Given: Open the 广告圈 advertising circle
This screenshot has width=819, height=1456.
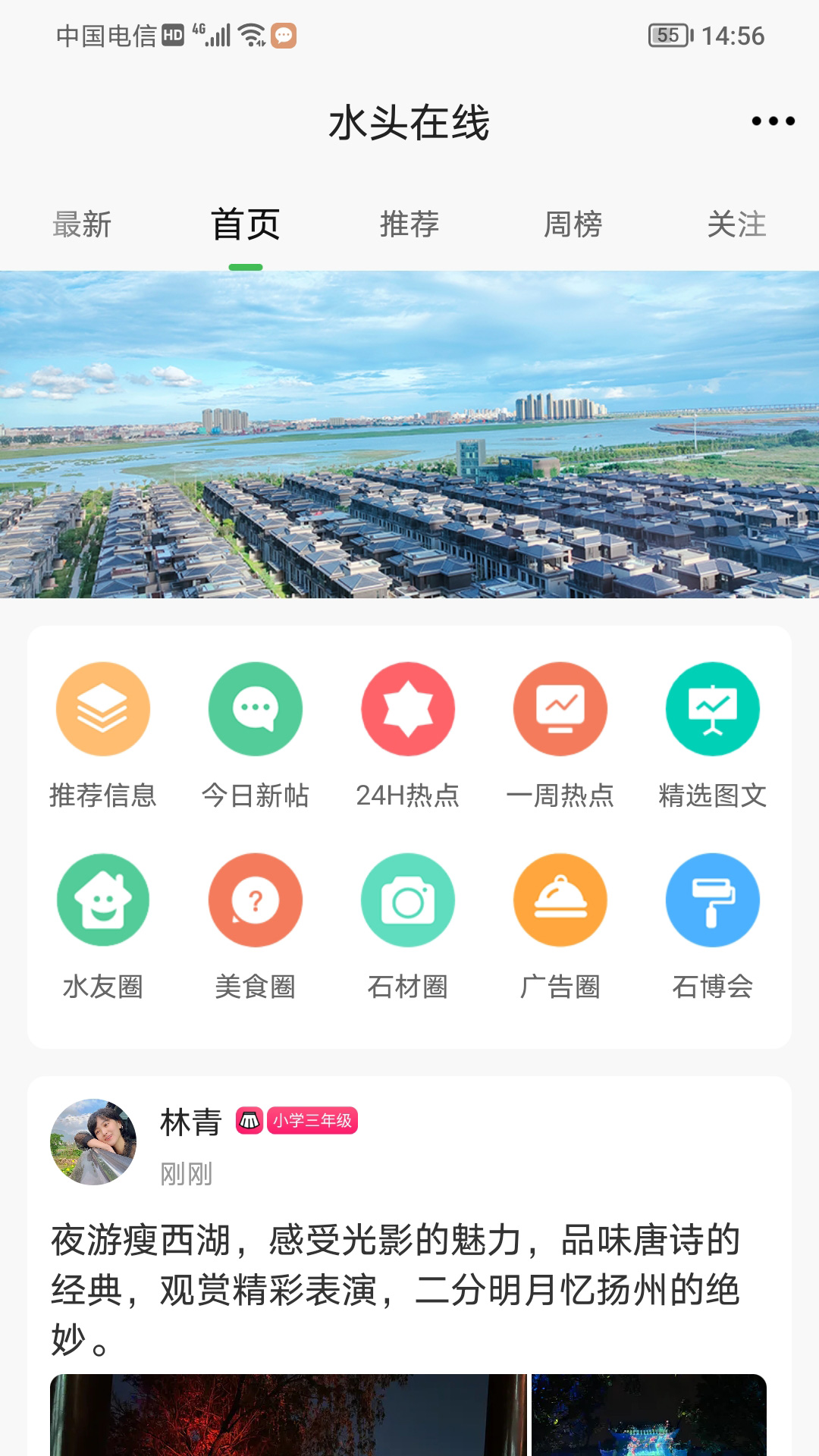Looking at the screenshot, I should click(x=560, y=900).
